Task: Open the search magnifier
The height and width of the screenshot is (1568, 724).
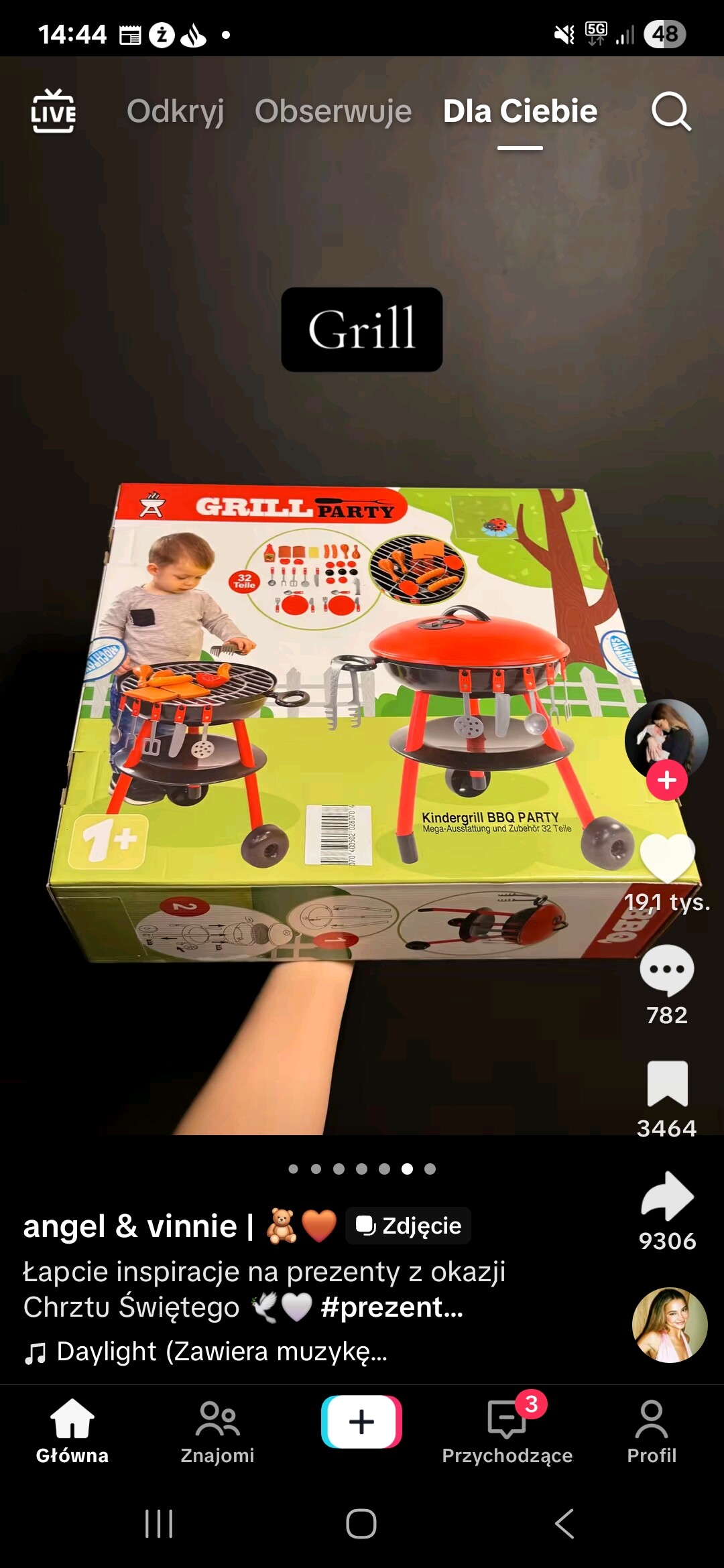Action: 671,111
